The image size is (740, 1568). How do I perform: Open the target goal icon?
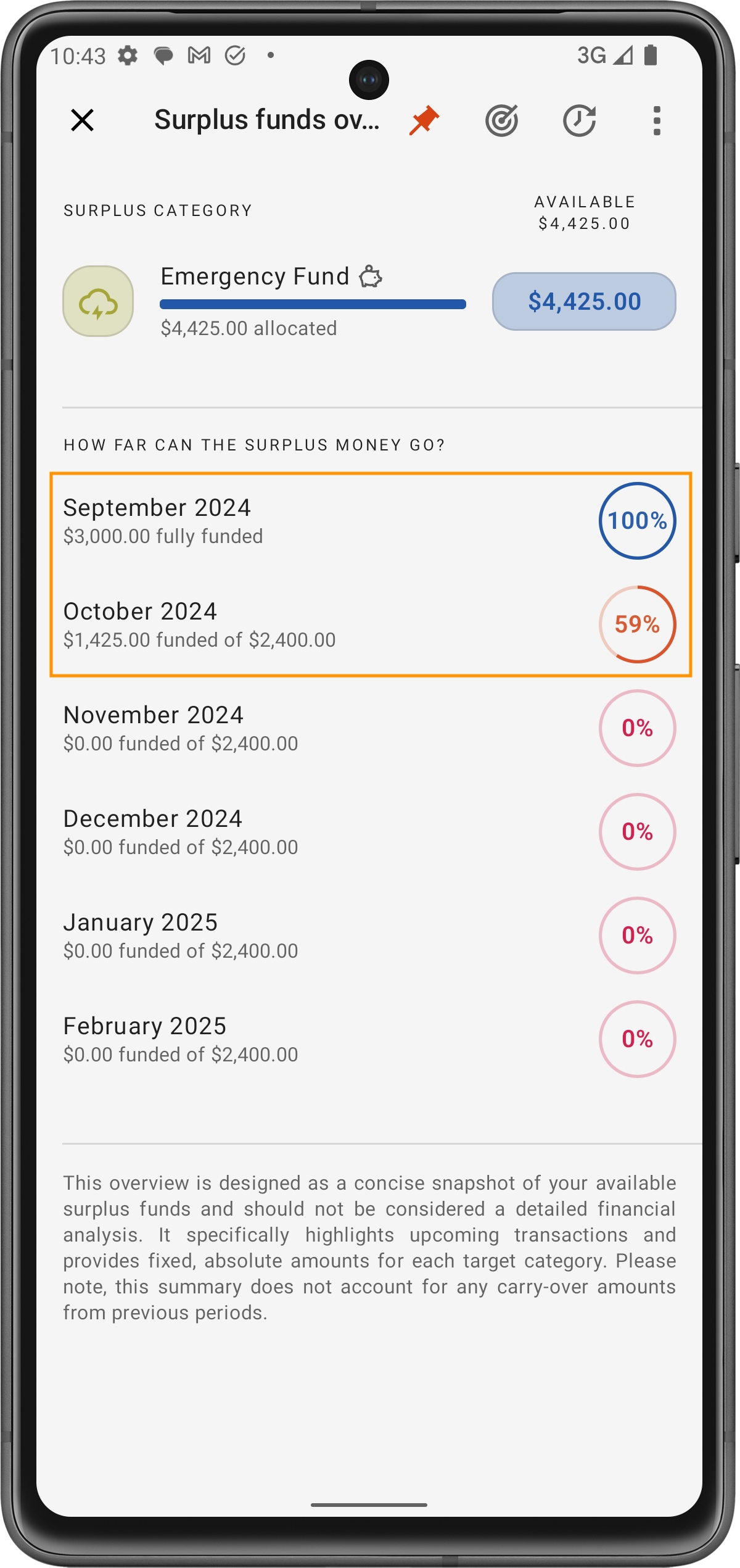(x=501, y=120)
